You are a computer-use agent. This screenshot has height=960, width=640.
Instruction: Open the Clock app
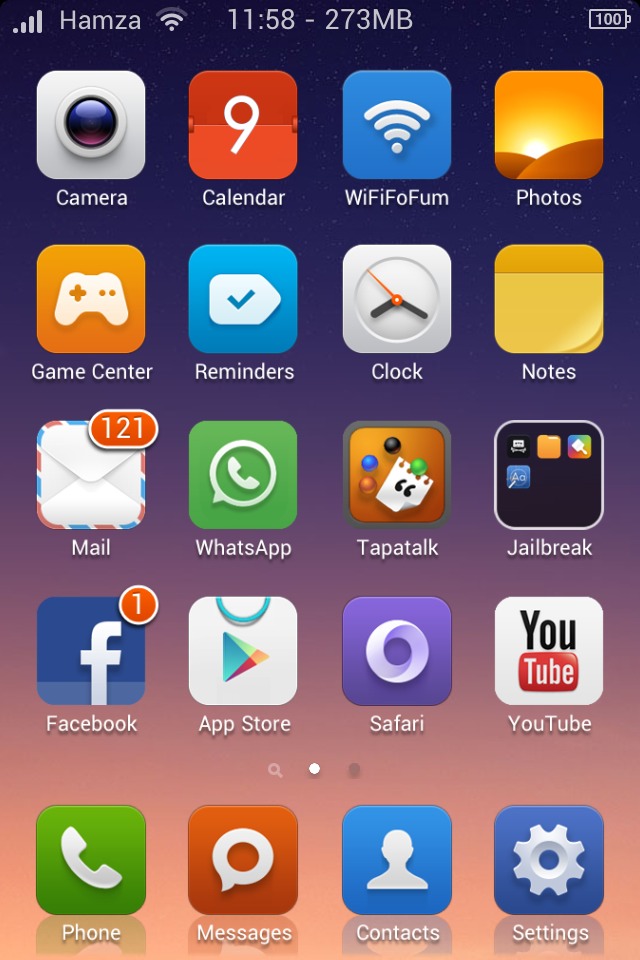[x=397, y=299]
